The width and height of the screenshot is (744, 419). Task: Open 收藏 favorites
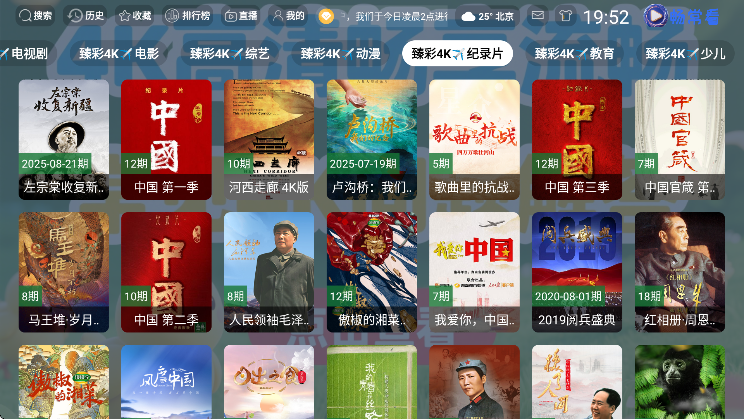click(x=135, y=16)
